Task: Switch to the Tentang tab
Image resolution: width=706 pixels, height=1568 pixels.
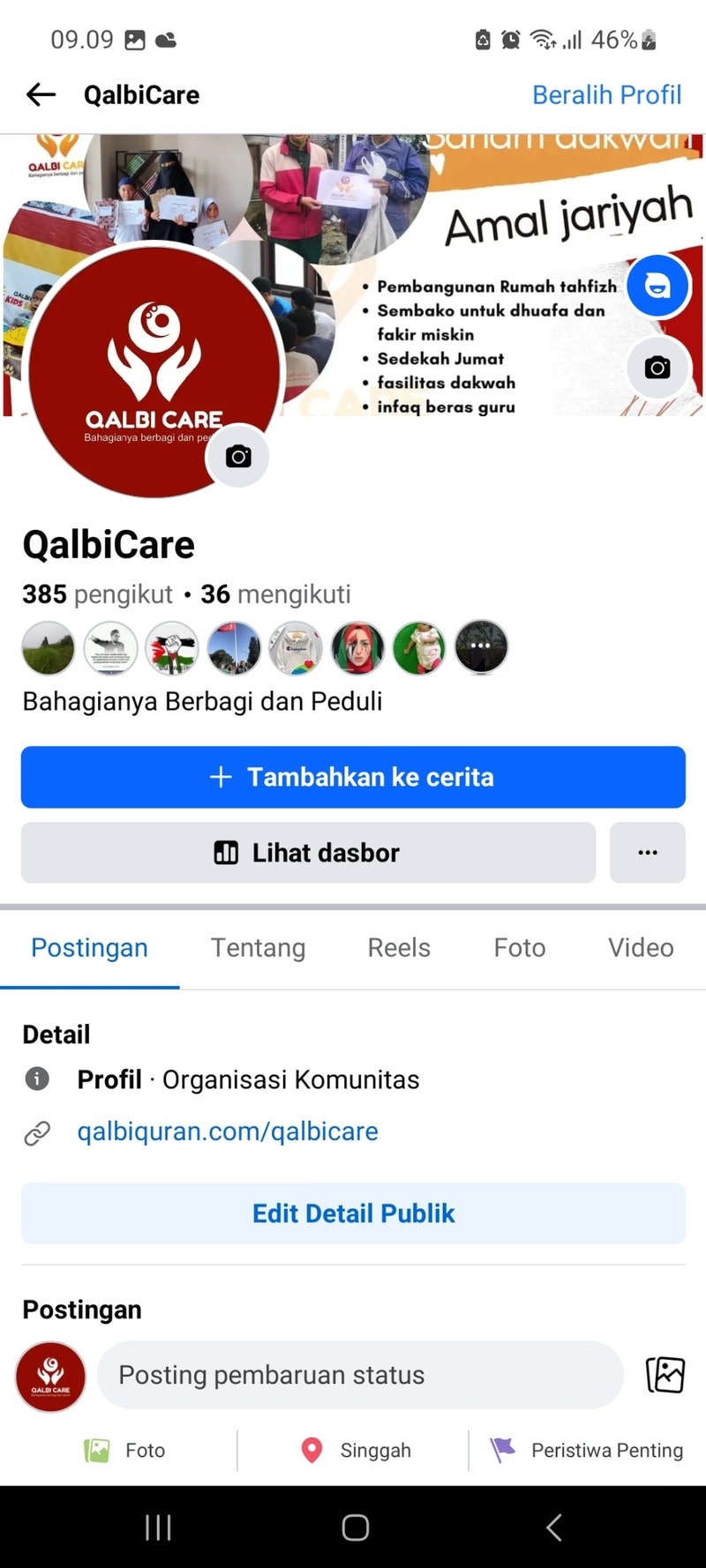Action: [x=258, y=948]
